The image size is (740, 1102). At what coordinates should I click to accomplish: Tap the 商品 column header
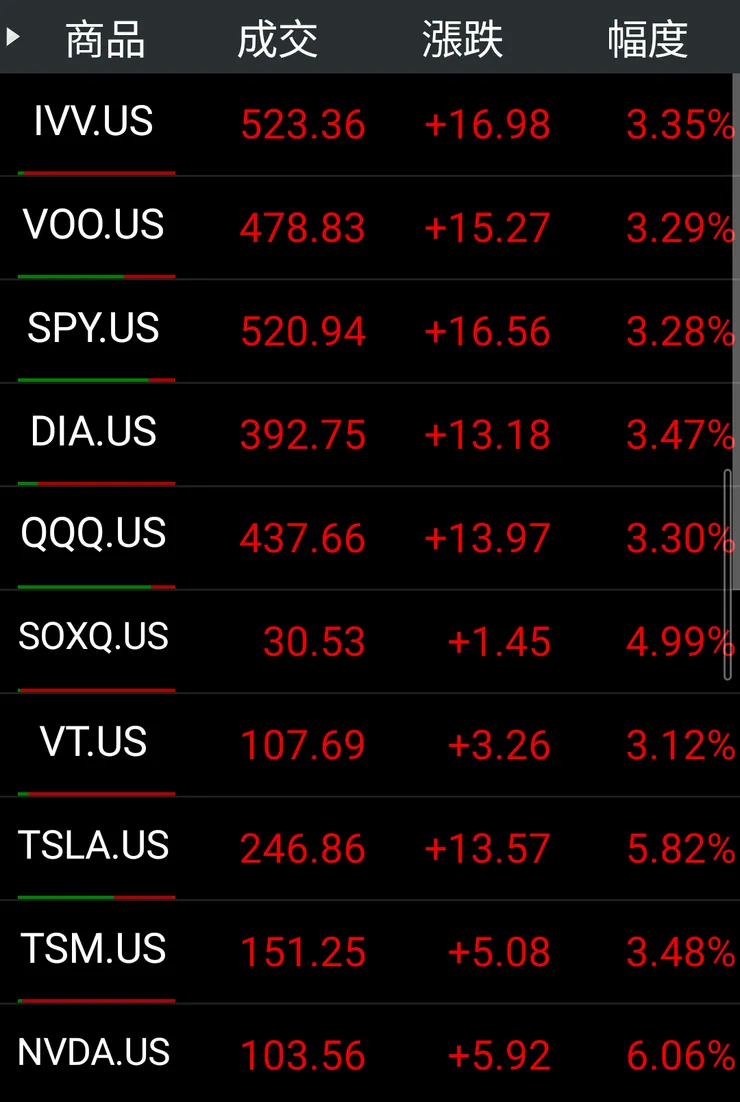(105, 40)
